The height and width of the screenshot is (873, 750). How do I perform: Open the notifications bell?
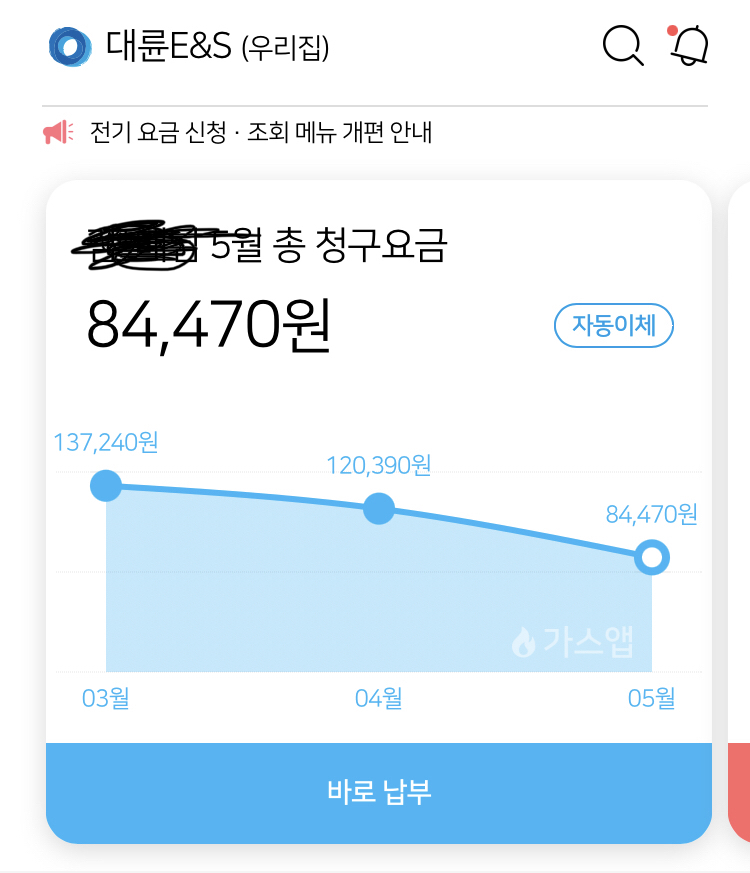(x=689, y=45)
